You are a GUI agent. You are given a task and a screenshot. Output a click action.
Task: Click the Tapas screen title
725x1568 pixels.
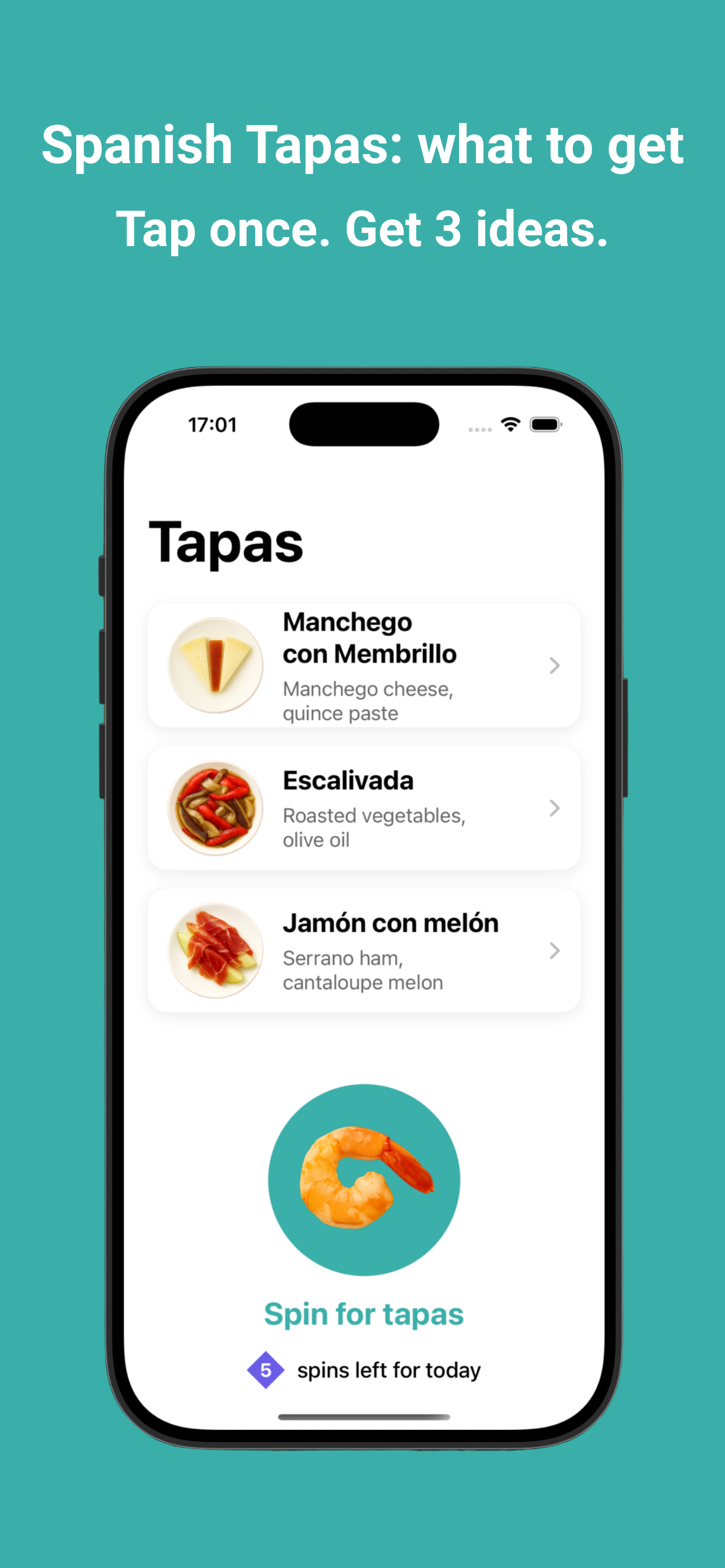coord(226,542)
